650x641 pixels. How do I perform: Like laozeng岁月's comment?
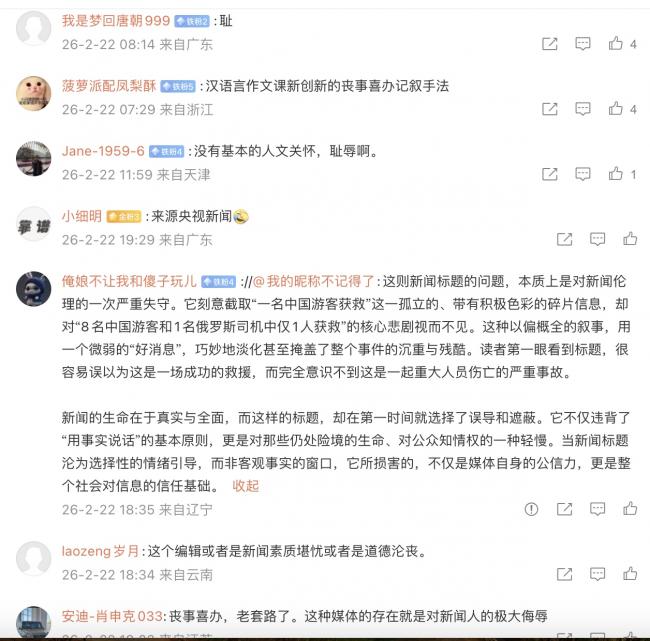pyautogui.click(x=630, y=574)
